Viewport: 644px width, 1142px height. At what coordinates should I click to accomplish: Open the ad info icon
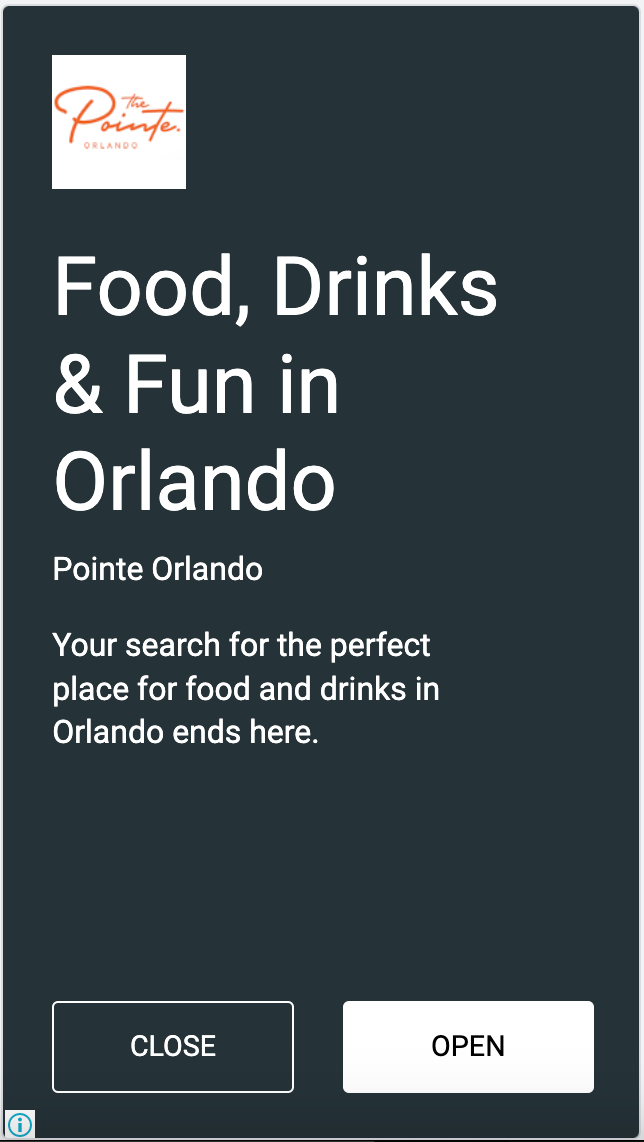pos(20,1124)
